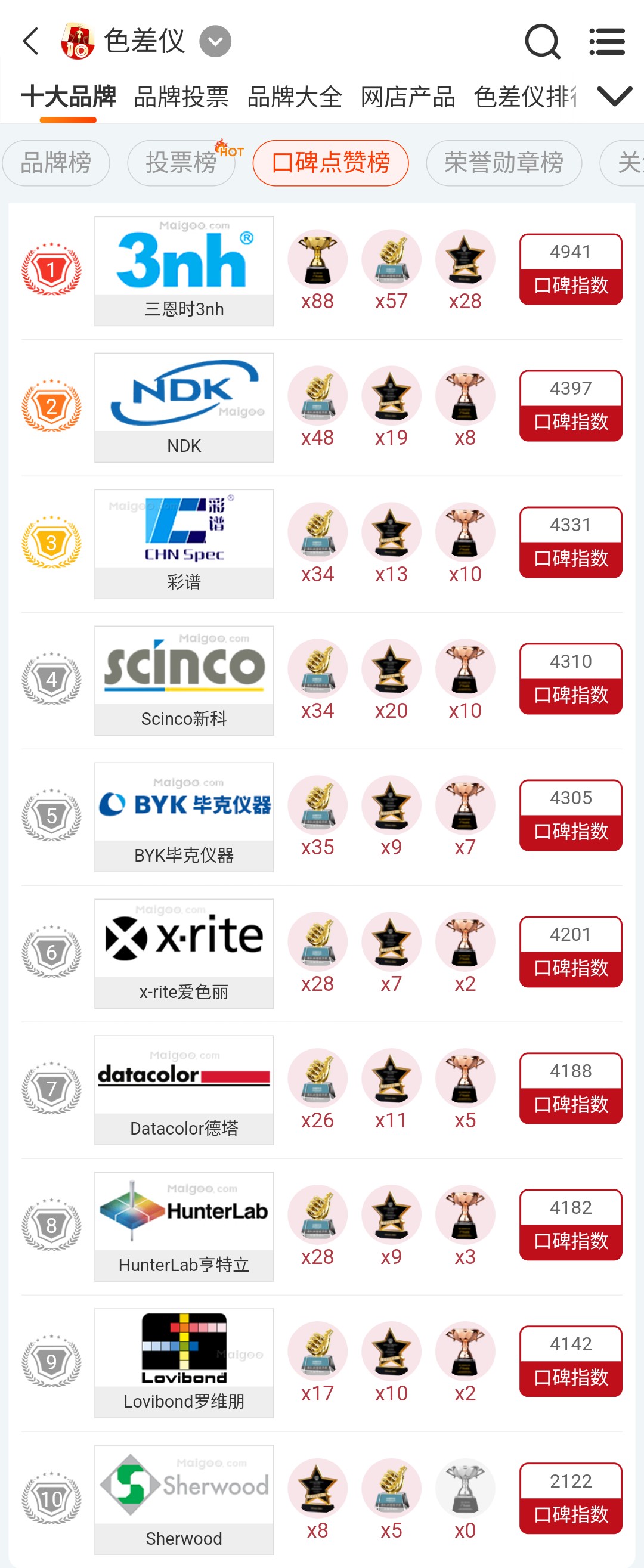Expand the 色差仪 category dropdown
This screenshot has width=644, height=1568.
coord(215,41)
